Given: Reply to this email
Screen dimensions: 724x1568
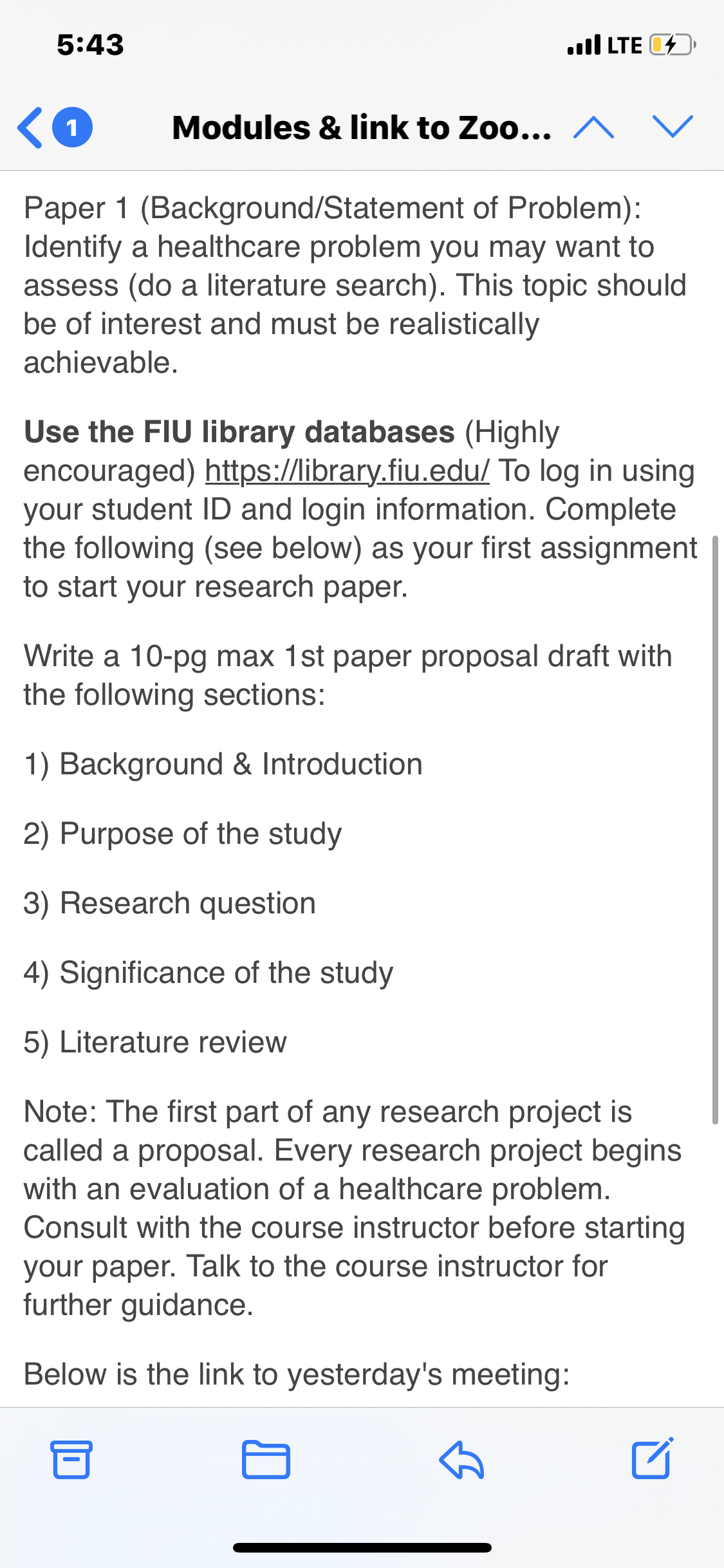Looking at the screenshot, I should pyautogui.click(x=461, y=1459).
